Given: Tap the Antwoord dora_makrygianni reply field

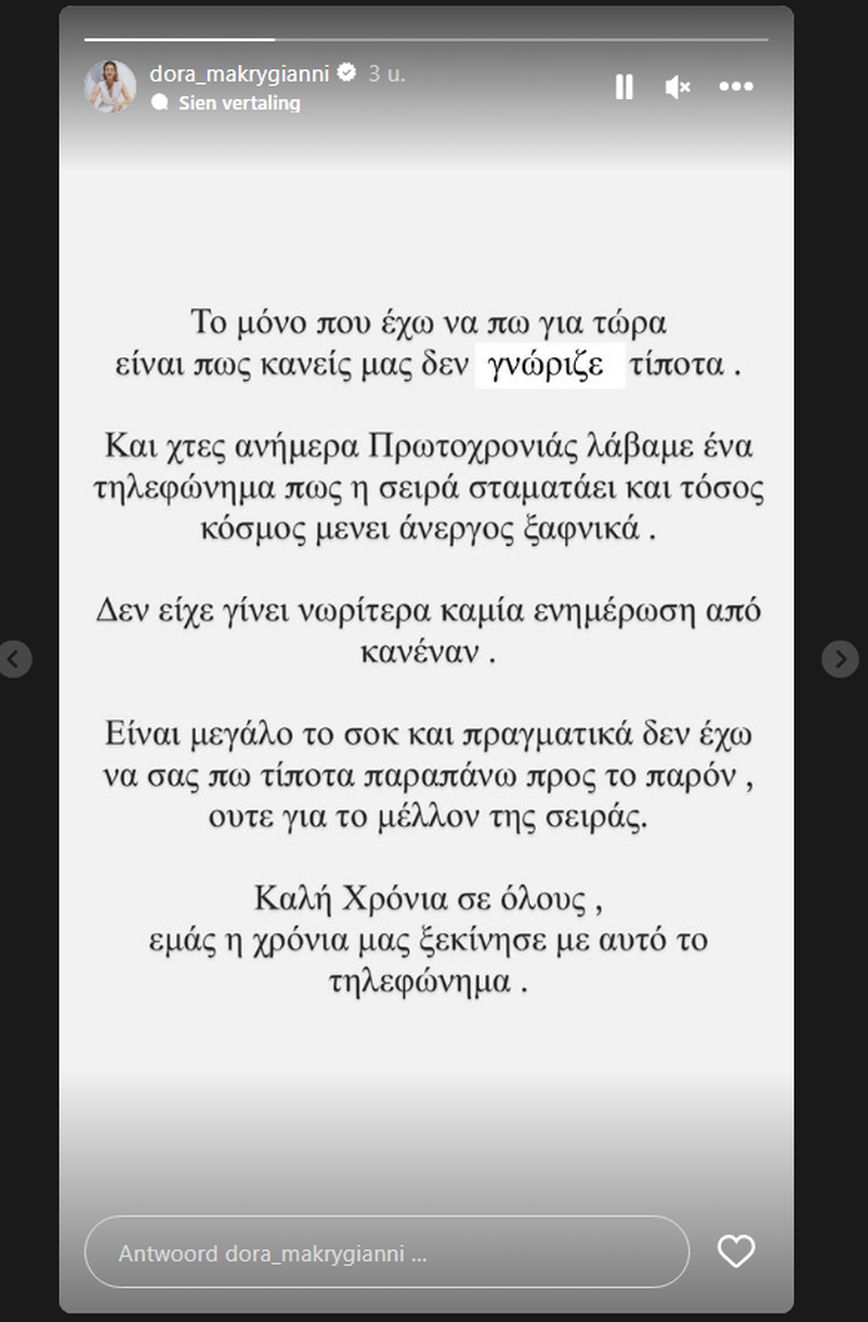Looking at the screenshot, I should coord(386,1253).
